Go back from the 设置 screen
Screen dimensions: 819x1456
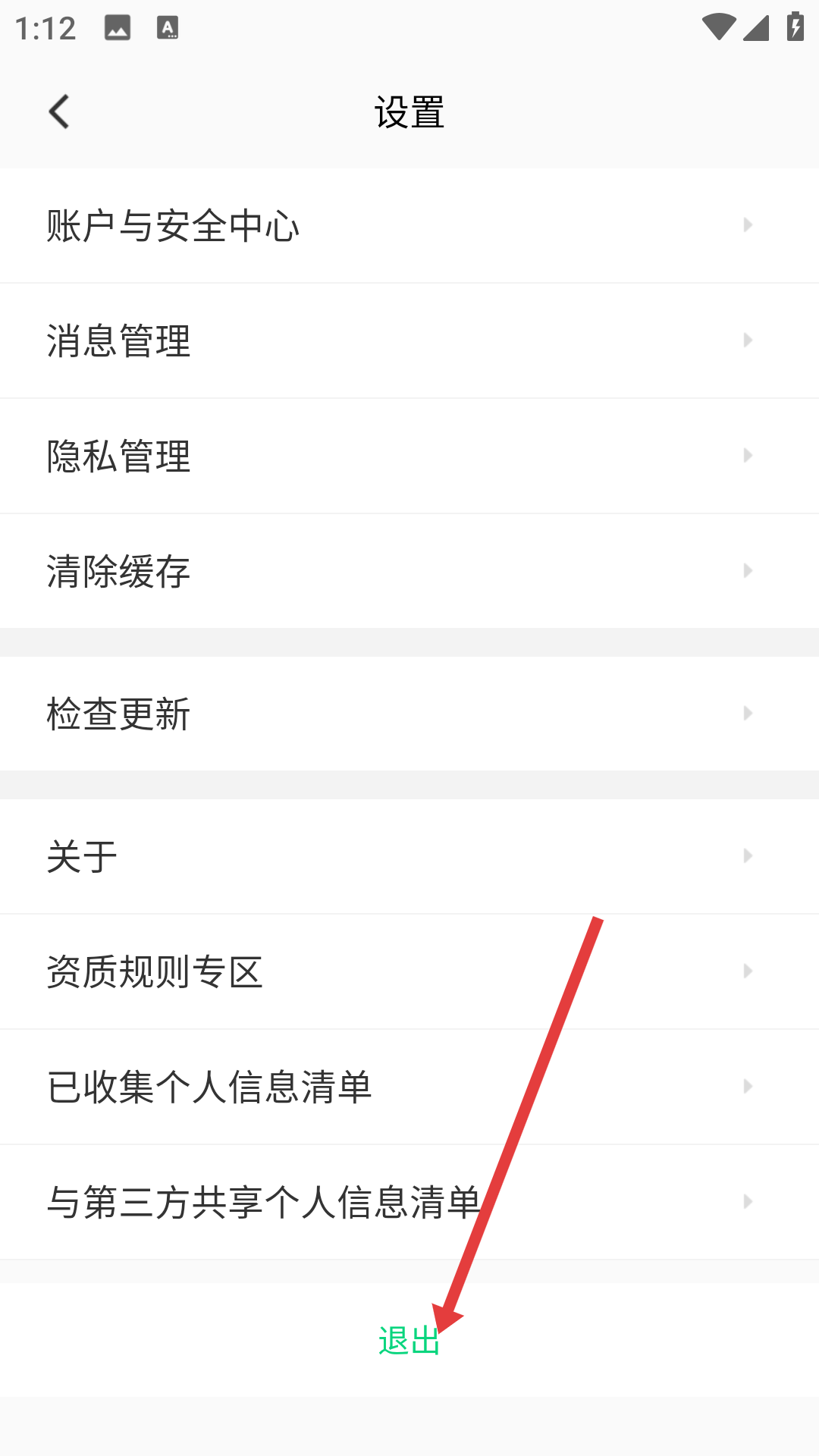tap(59, 112)
